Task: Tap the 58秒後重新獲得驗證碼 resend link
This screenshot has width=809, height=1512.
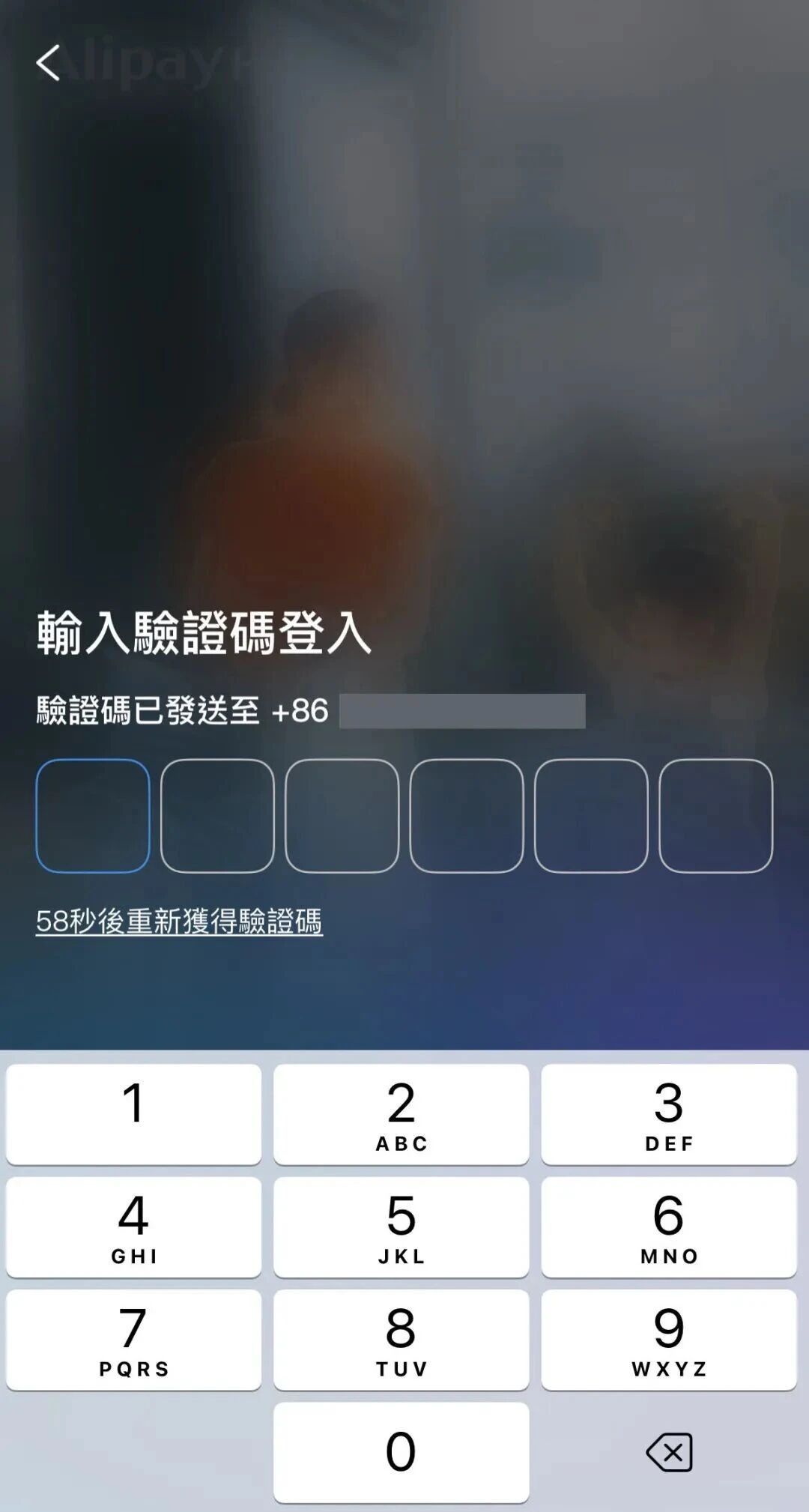Action: [179, 921]
